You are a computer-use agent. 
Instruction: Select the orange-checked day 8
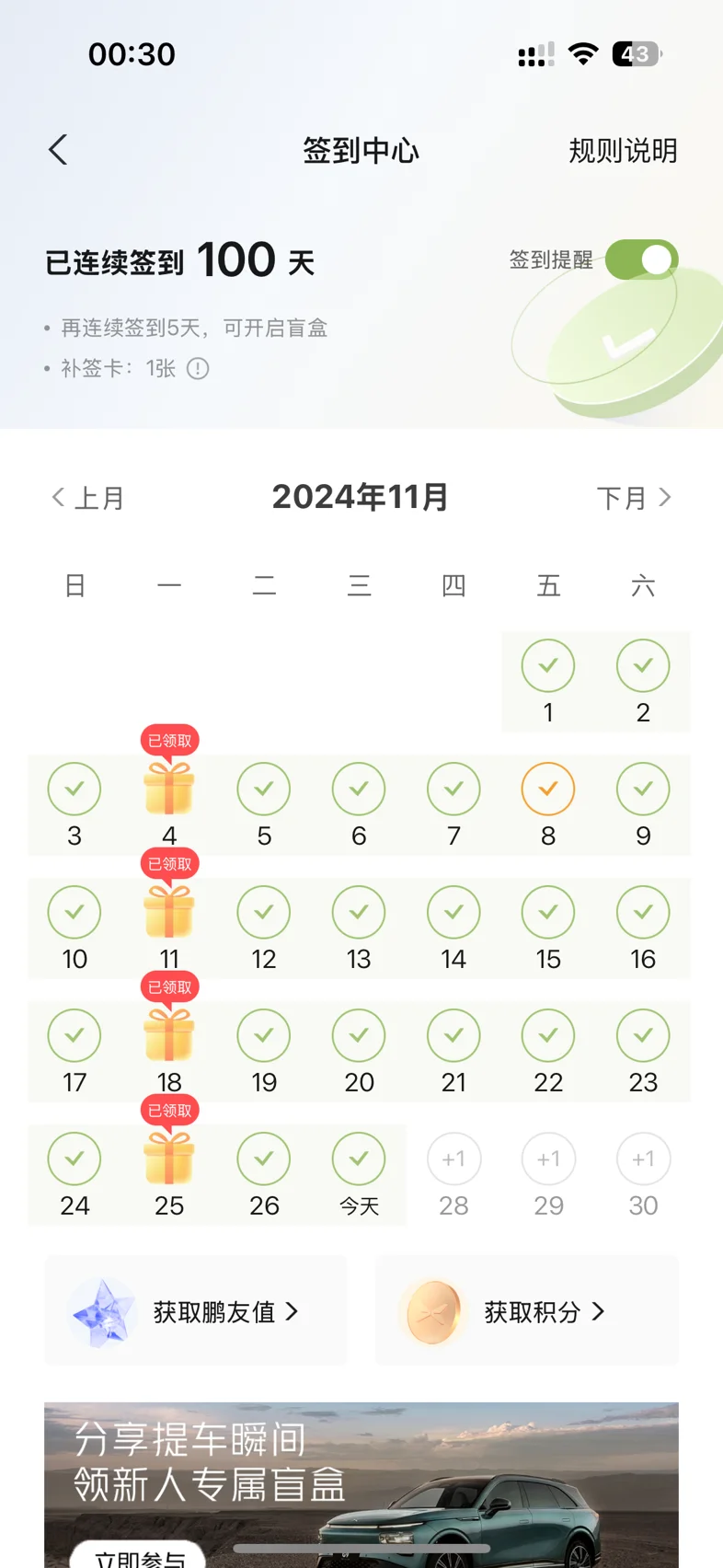pyautogui.click(x=548, y=789)
